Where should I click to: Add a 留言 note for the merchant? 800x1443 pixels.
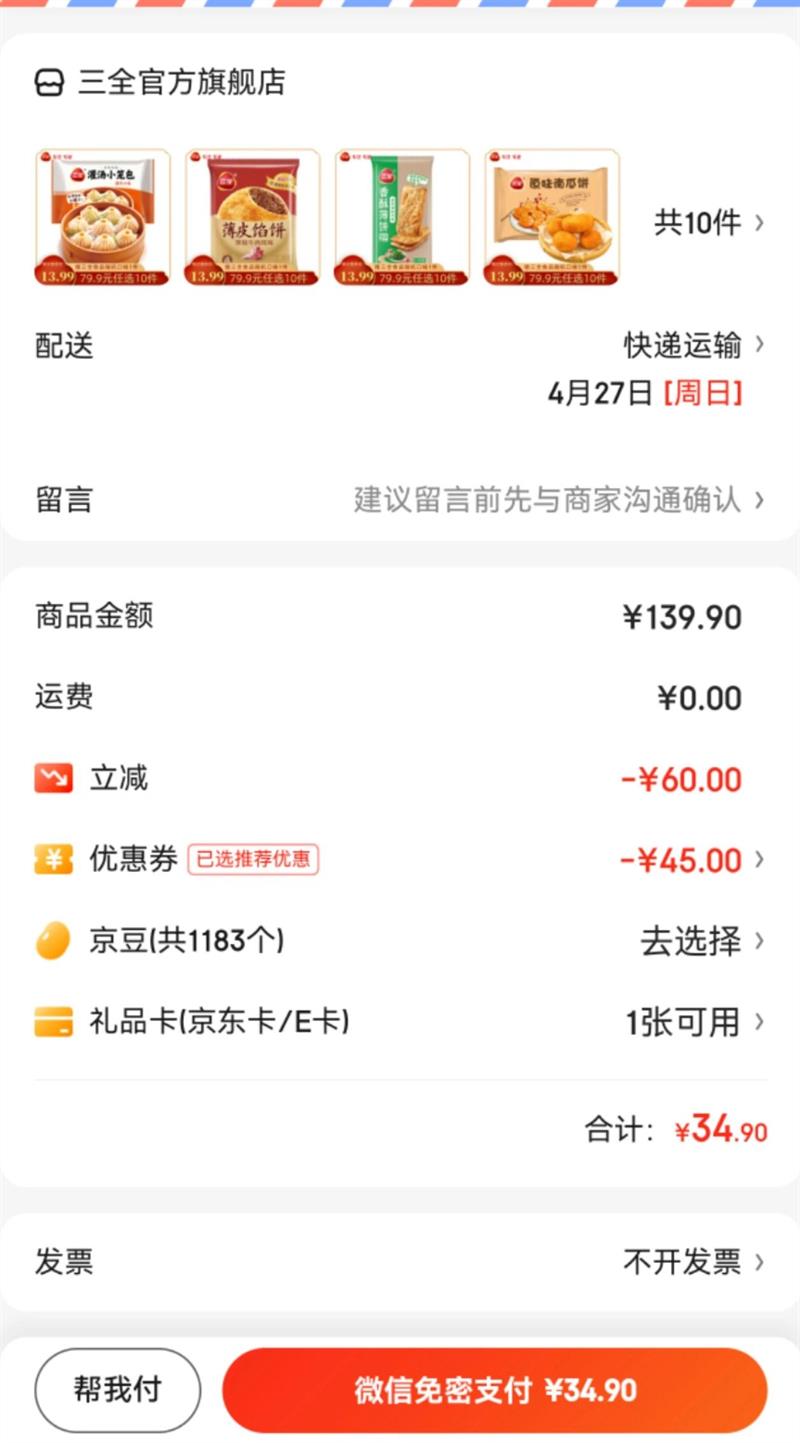[x=556, y=500]
